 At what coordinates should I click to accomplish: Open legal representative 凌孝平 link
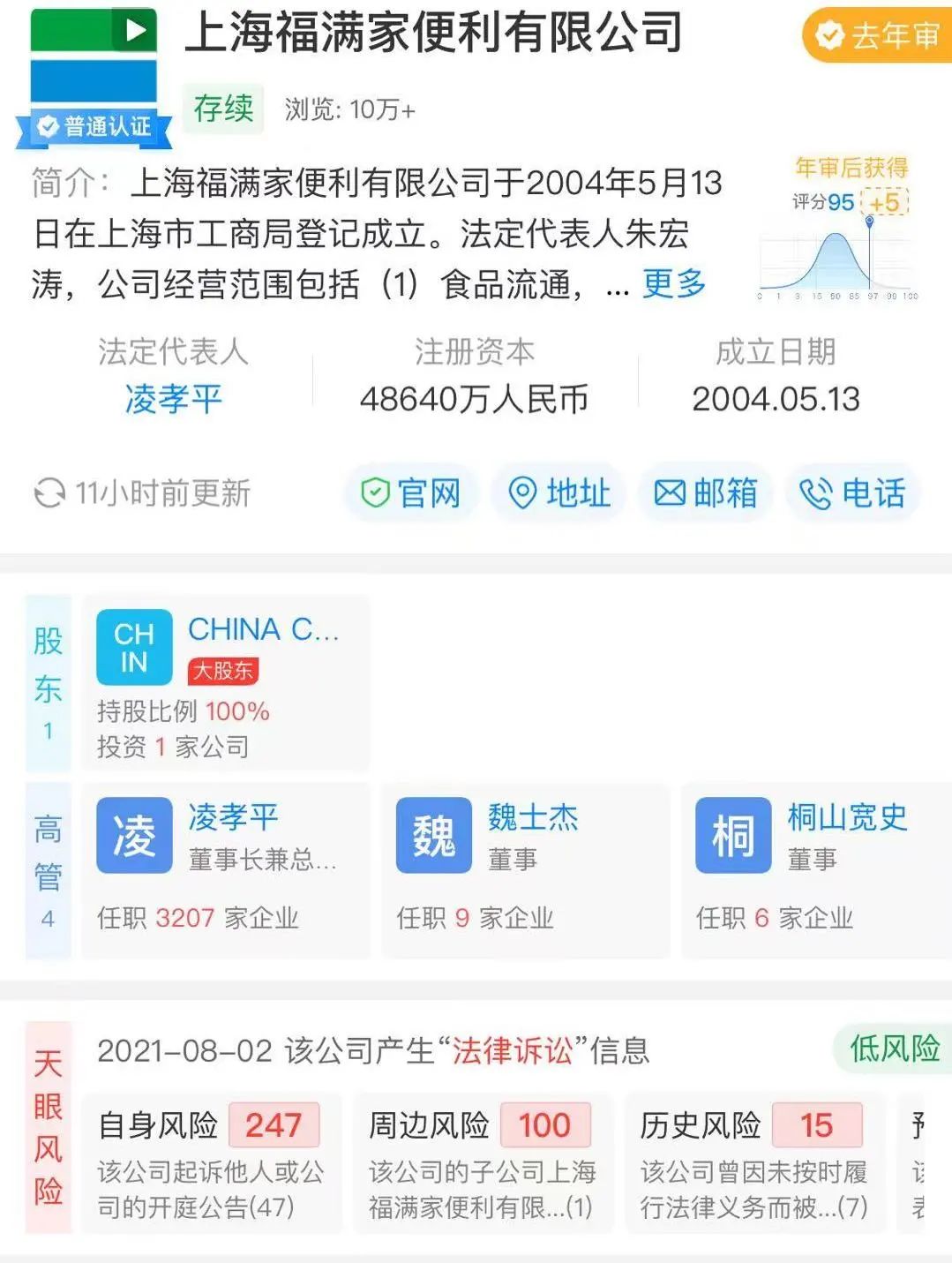173,399
